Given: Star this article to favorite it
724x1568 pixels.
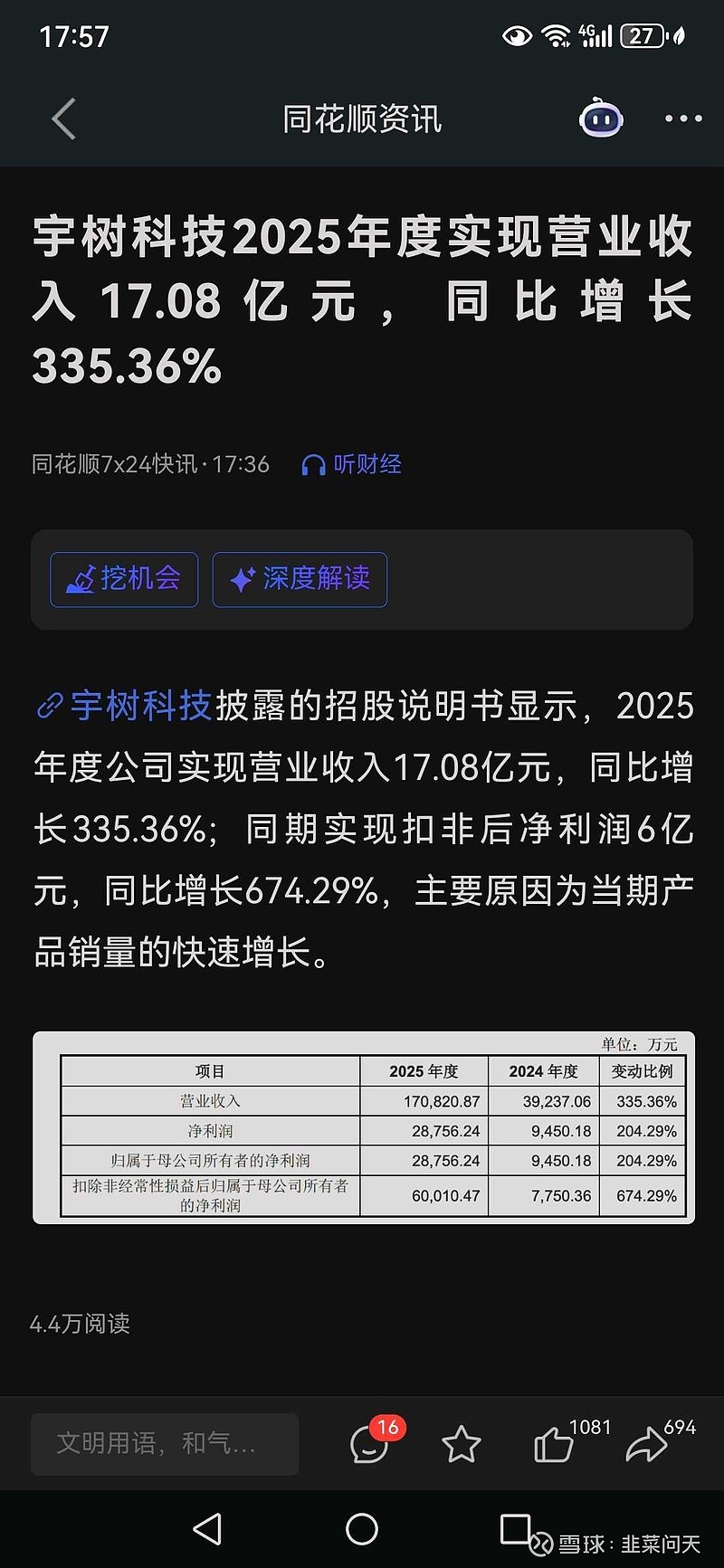Looking at the screenshot, I should point(461,1444).
